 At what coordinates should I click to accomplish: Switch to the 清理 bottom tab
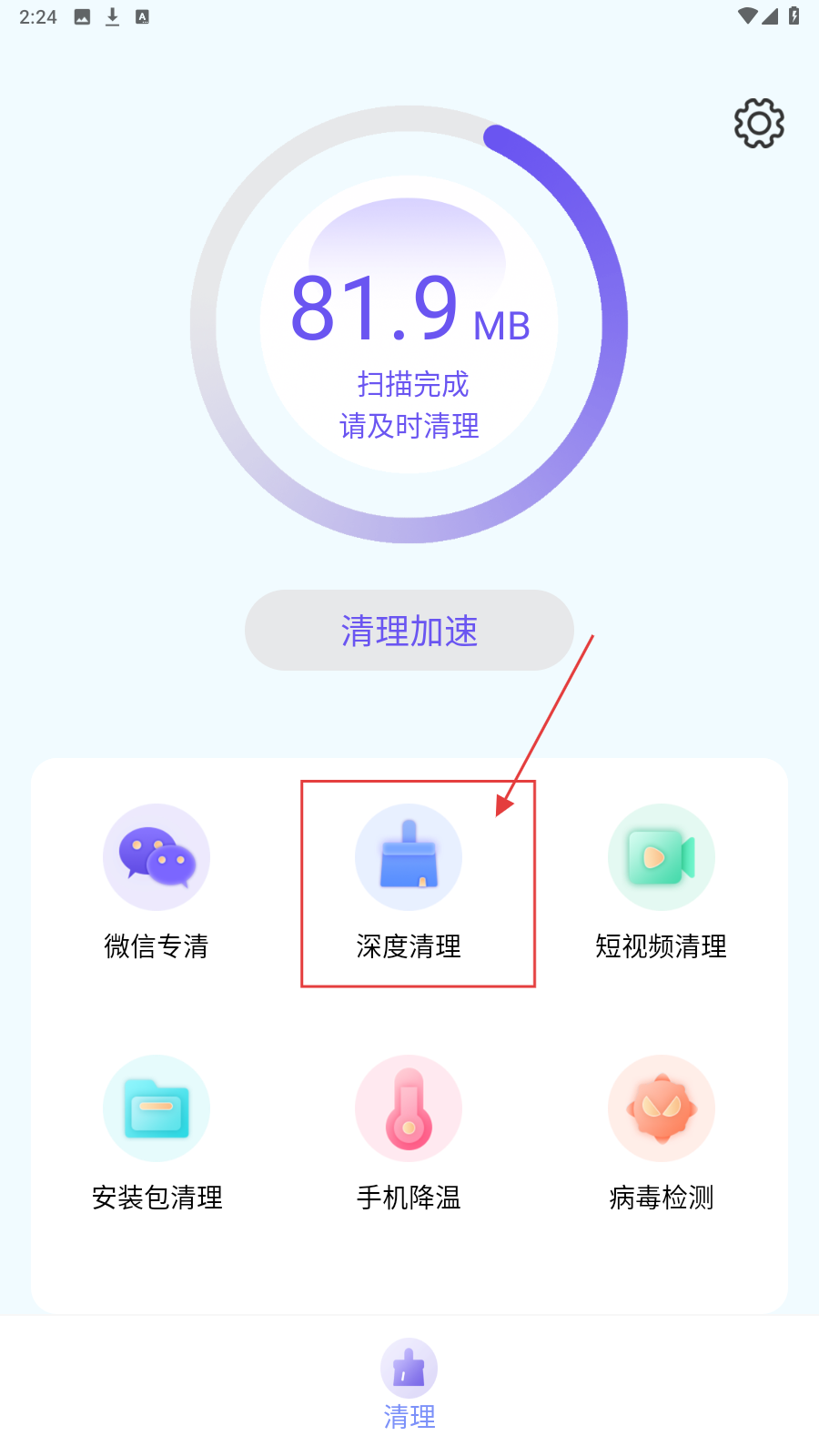point(409,1384)
